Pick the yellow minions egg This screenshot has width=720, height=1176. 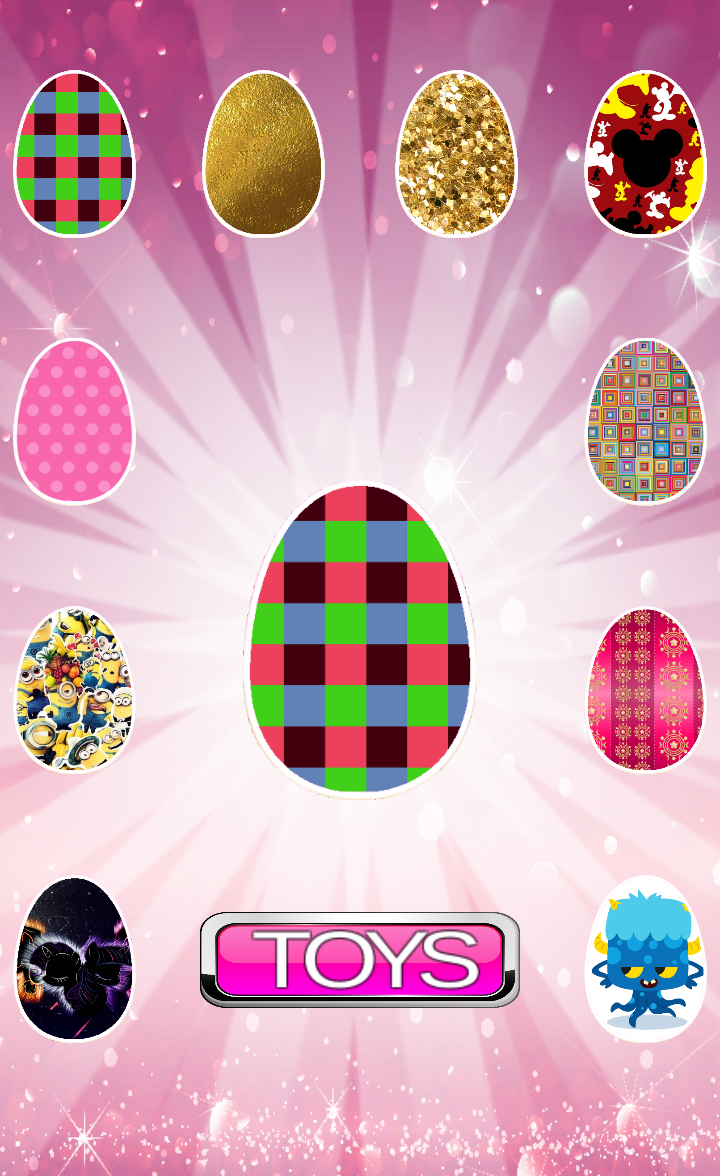click(74, 689)
